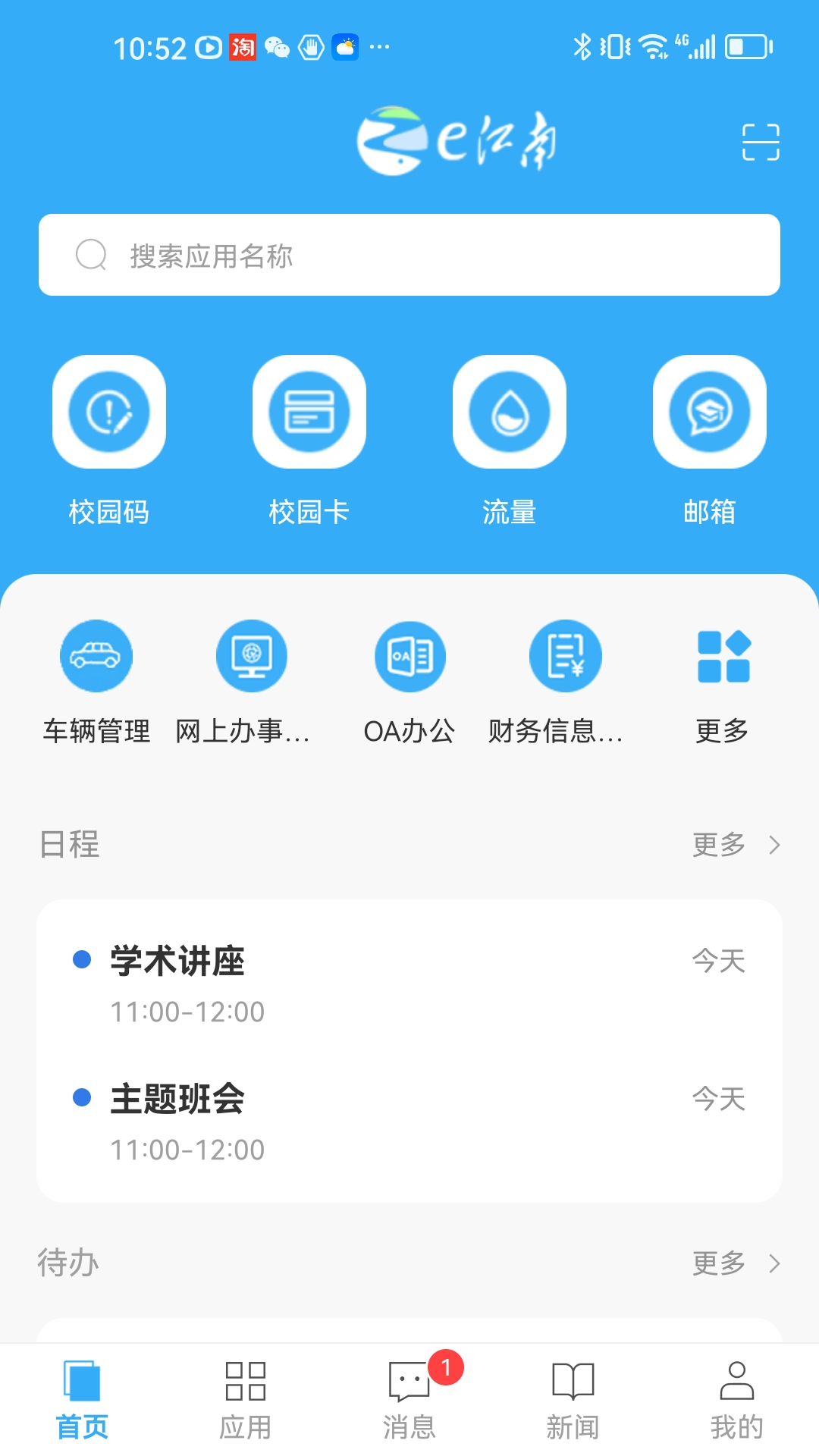Expand more schedule items via 日程 更多

point(717,844)
